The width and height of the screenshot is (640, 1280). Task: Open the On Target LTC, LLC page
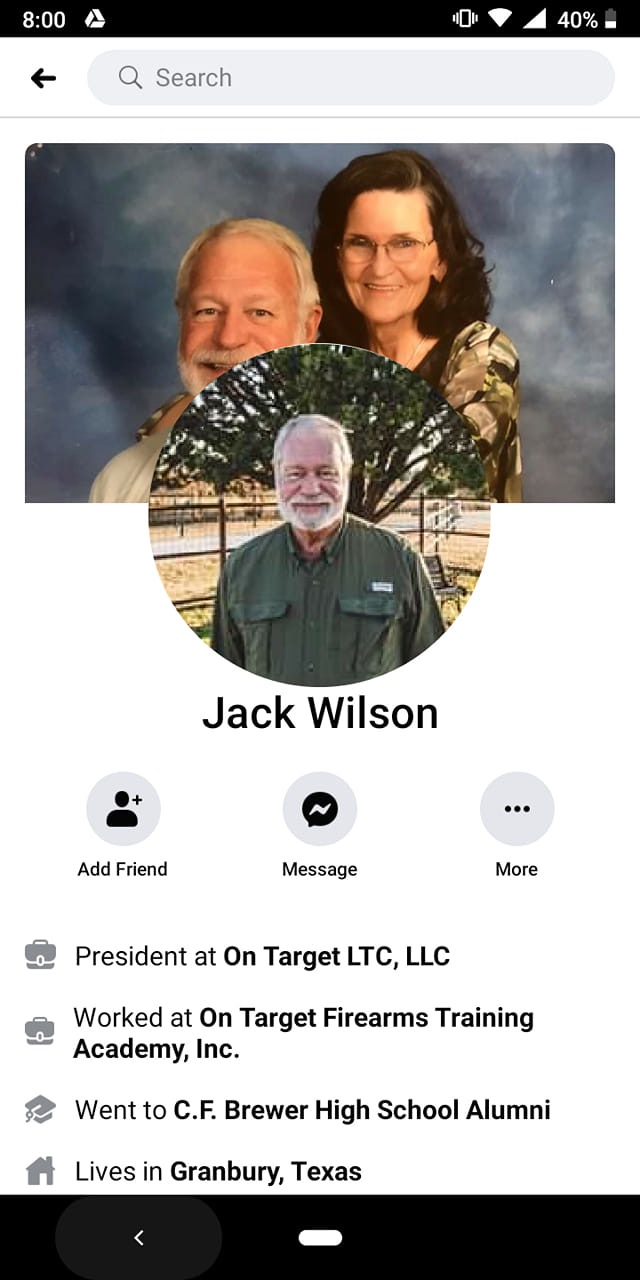(336, 957)
